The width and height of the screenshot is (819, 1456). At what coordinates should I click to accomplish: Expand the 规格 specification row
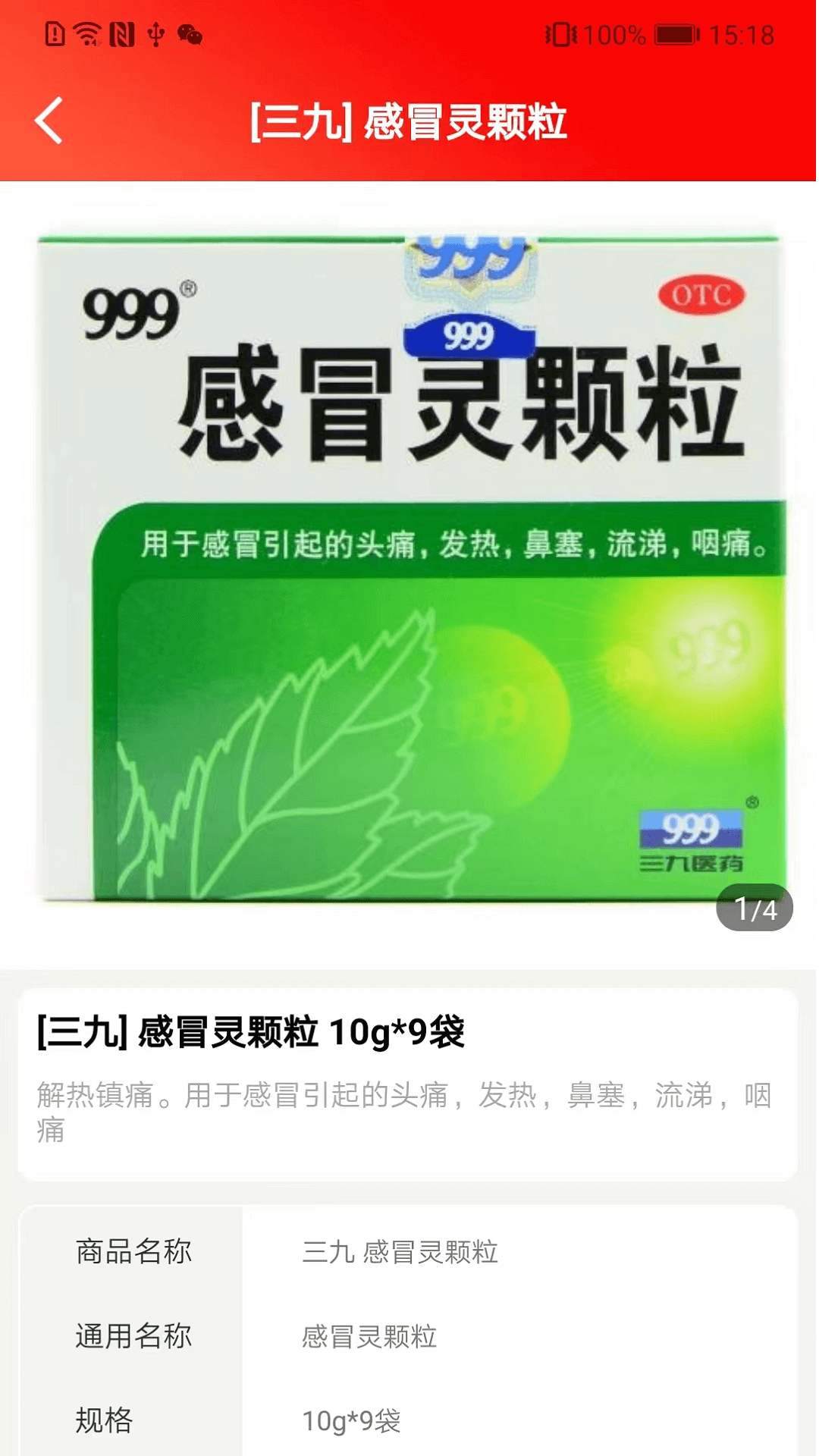tap(409, 1420)
